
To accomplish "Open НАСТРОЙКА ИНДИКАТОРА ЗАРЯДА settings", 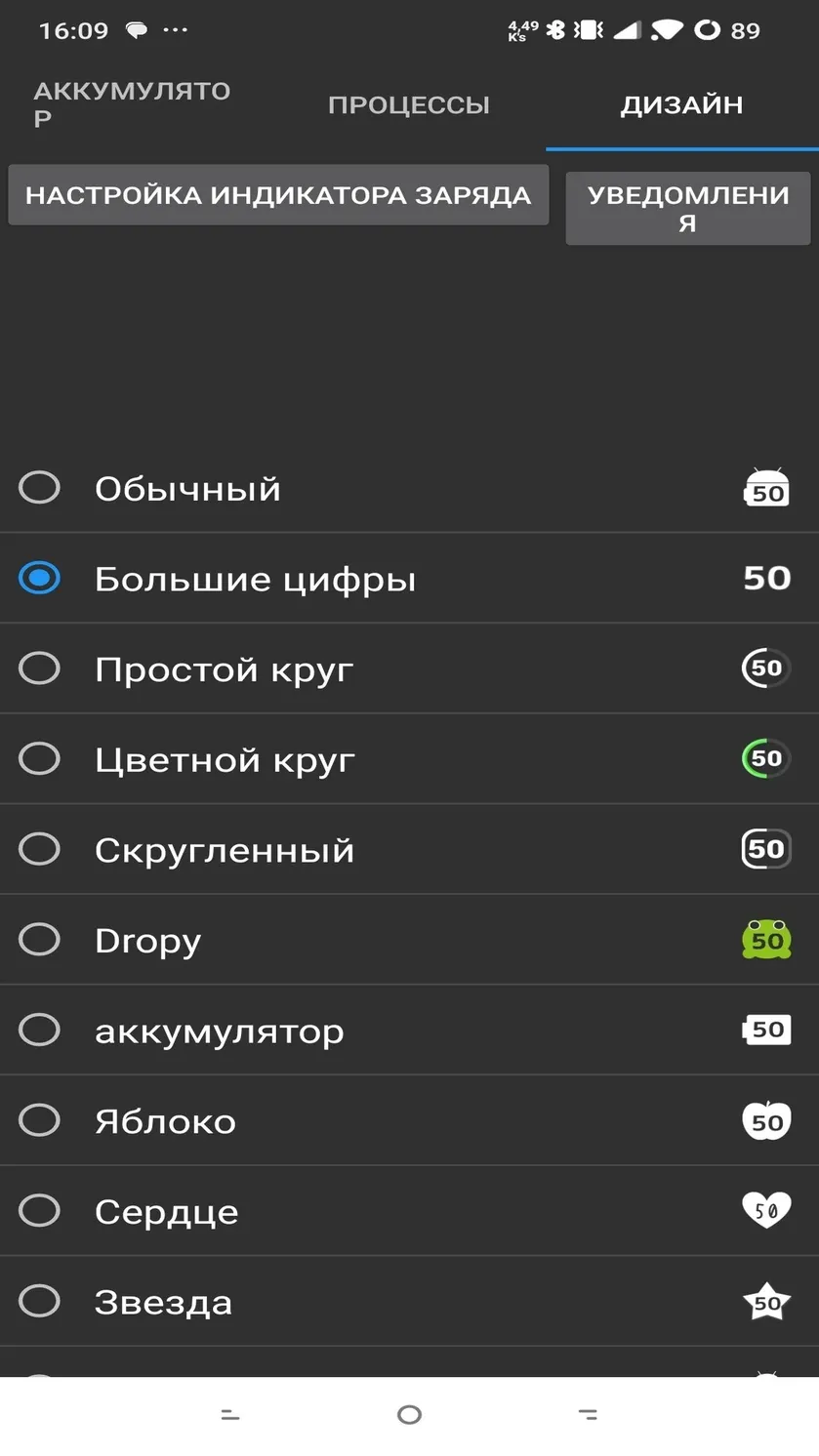I will [278, 195].
